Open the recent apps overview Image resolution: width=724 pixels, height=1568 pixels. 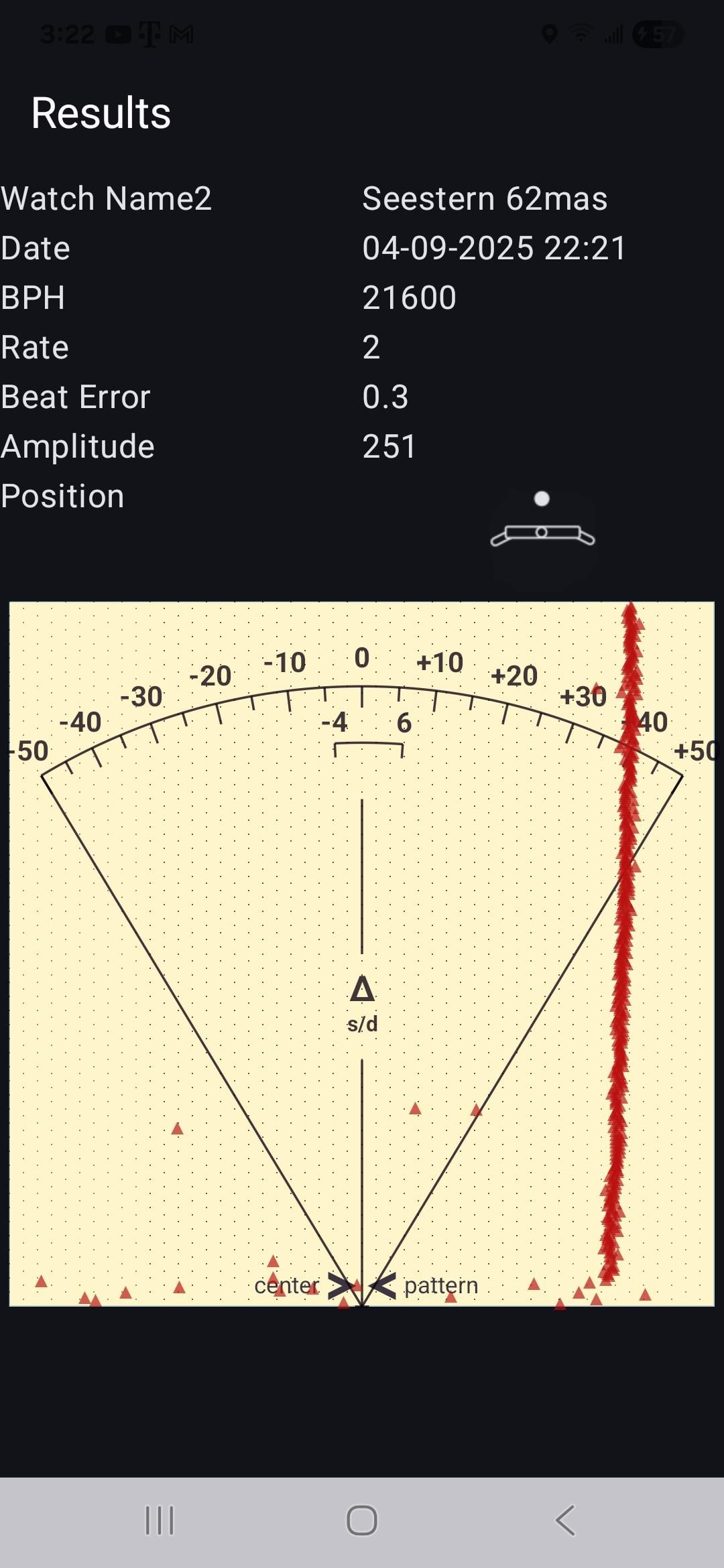160,1520
